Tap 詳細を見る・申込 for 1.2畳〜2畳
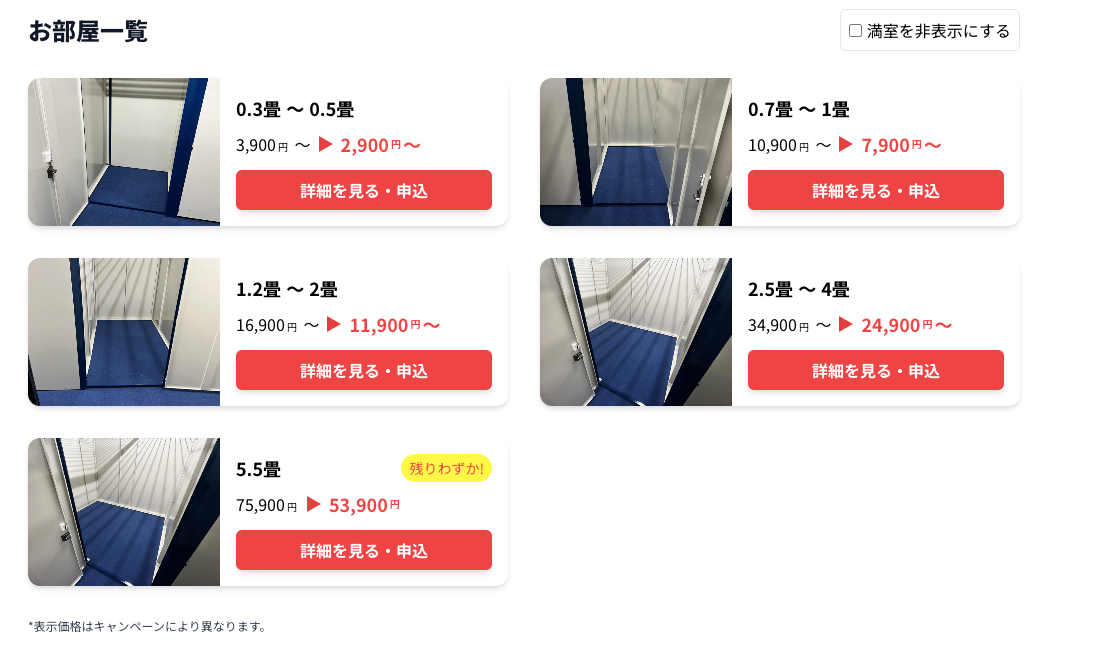1098x652 pixels. click(x=363, y=370)
